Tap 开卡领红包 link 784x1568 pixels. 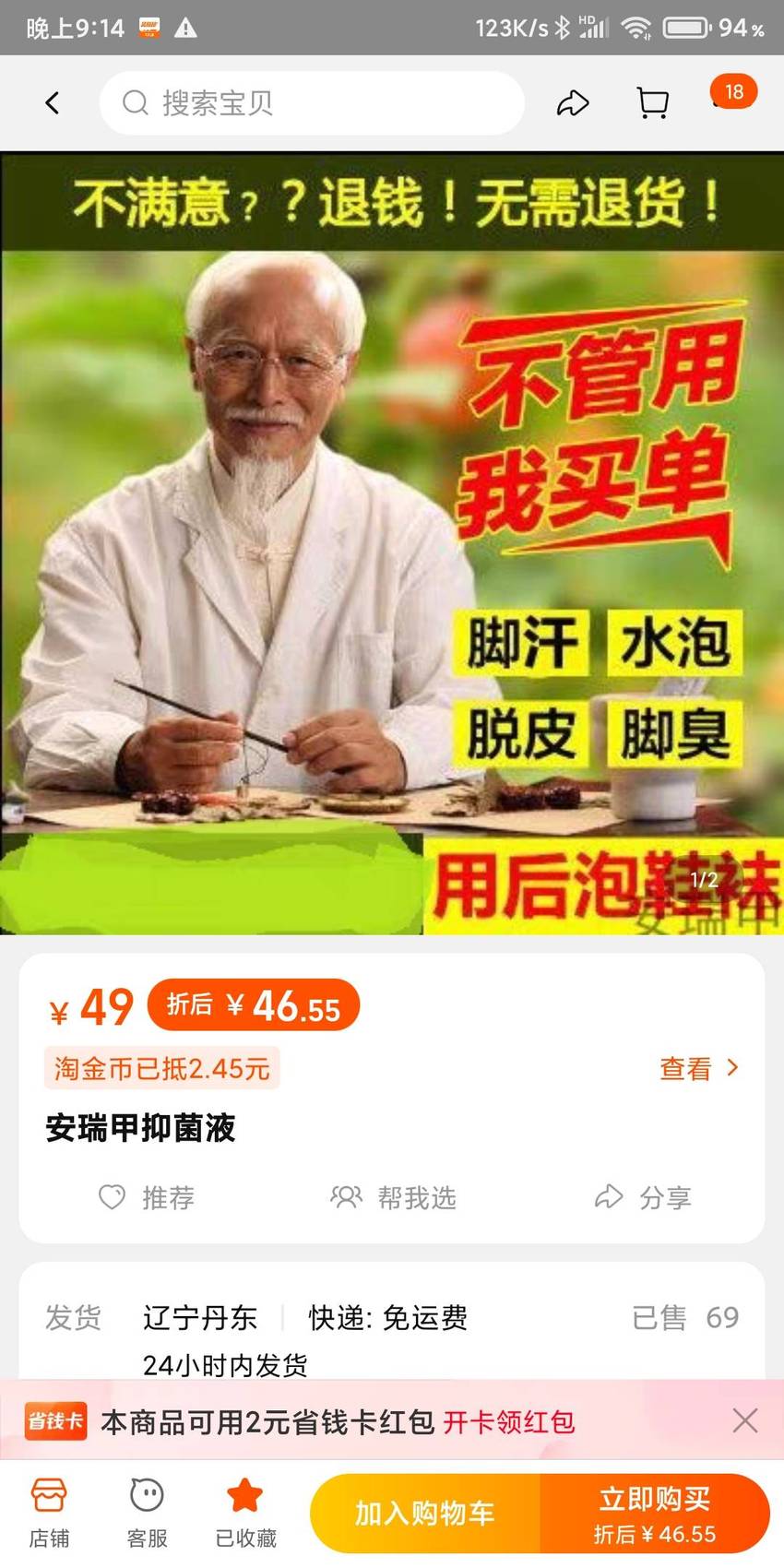[x=509, y=1421]
